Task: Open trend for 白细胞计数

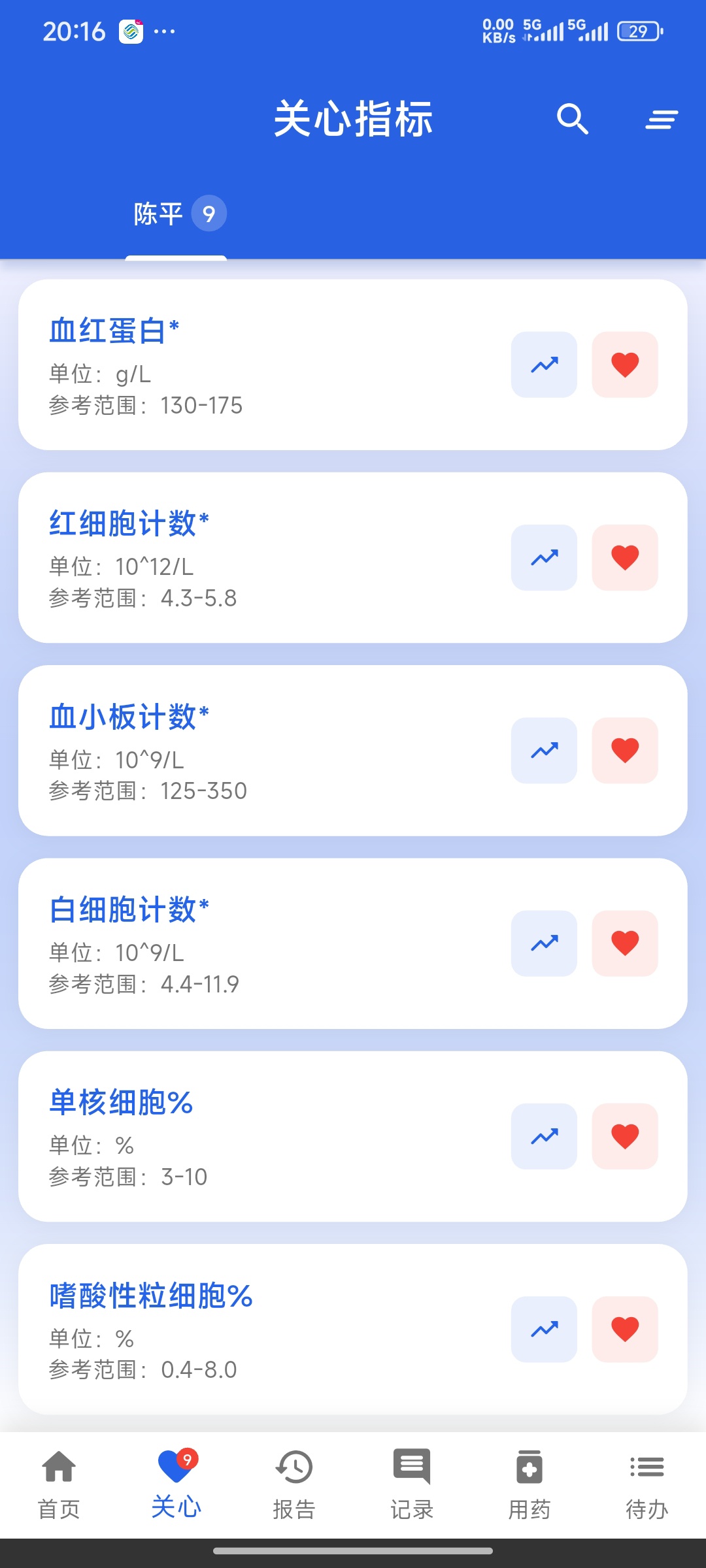Action: 544,943
